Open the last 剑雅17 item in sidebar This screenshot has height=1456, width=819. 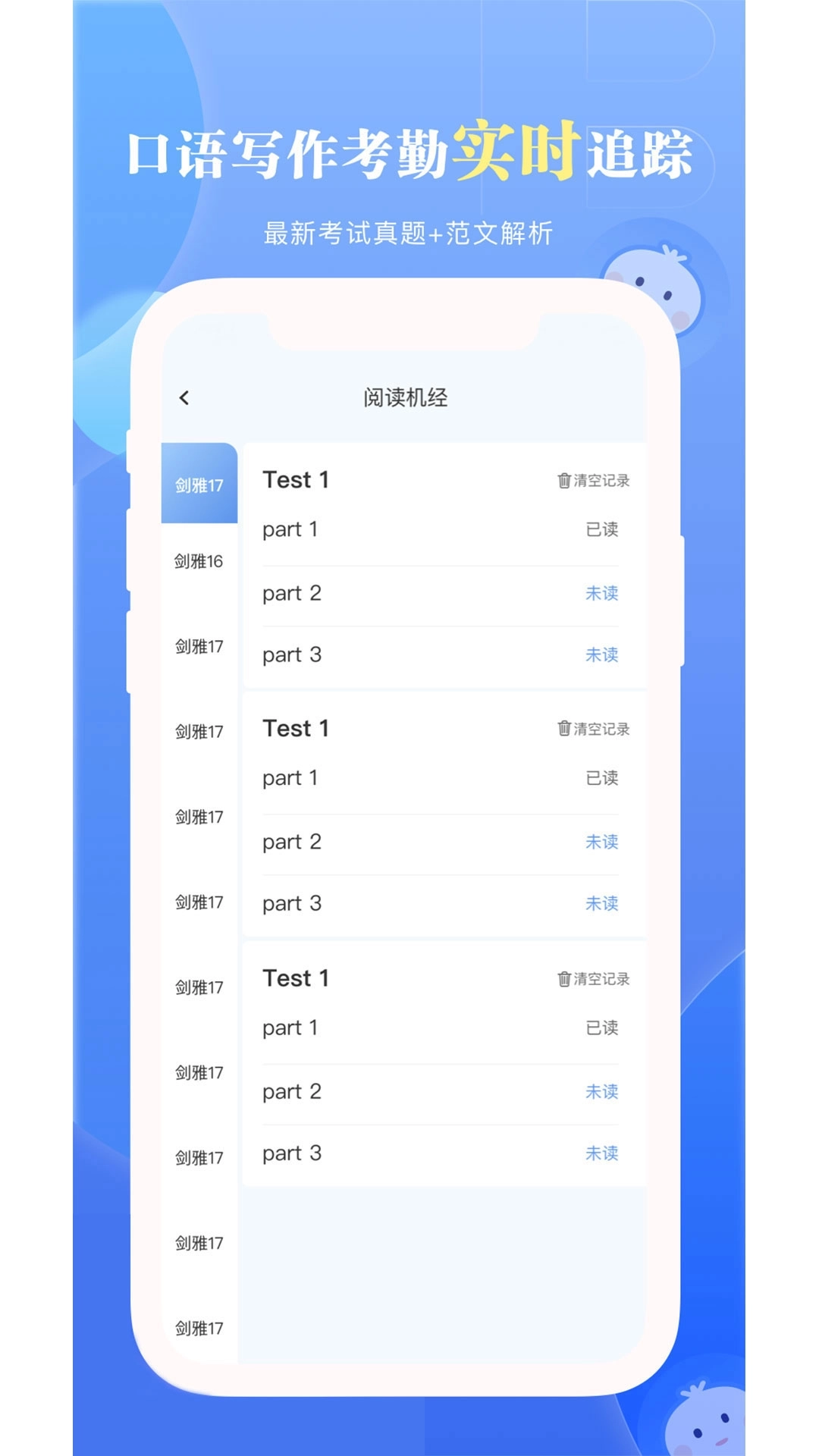(199, 1327)
